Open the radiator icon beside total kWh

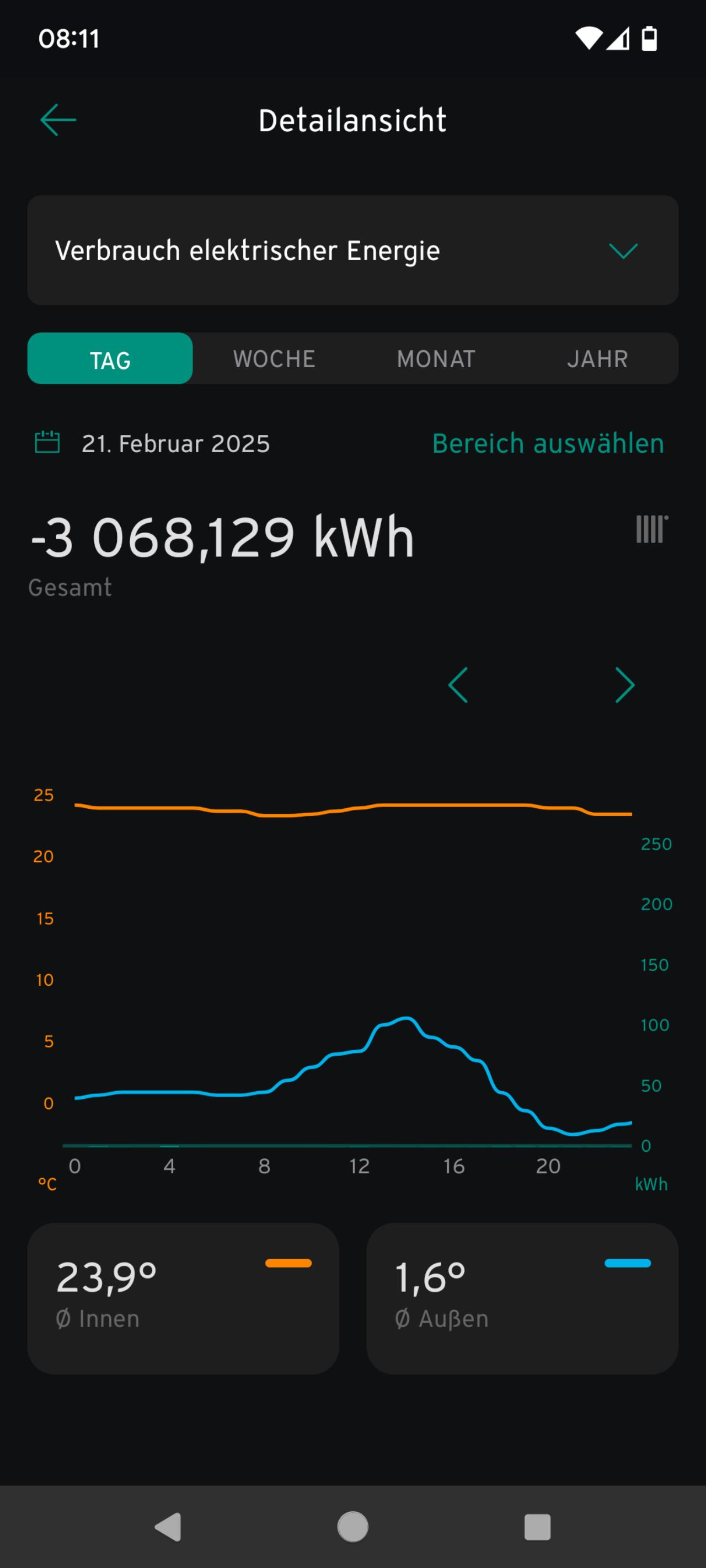(x=651, y=529)
